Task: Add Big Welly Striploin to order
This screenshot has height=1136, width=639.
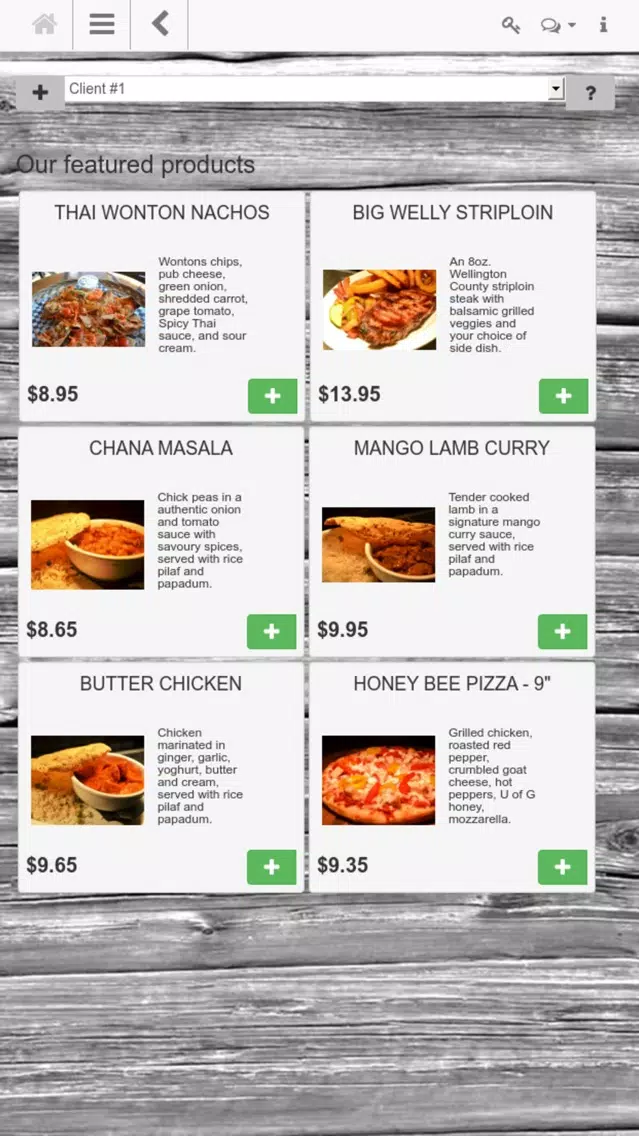Action: click(x=563, y=396)
